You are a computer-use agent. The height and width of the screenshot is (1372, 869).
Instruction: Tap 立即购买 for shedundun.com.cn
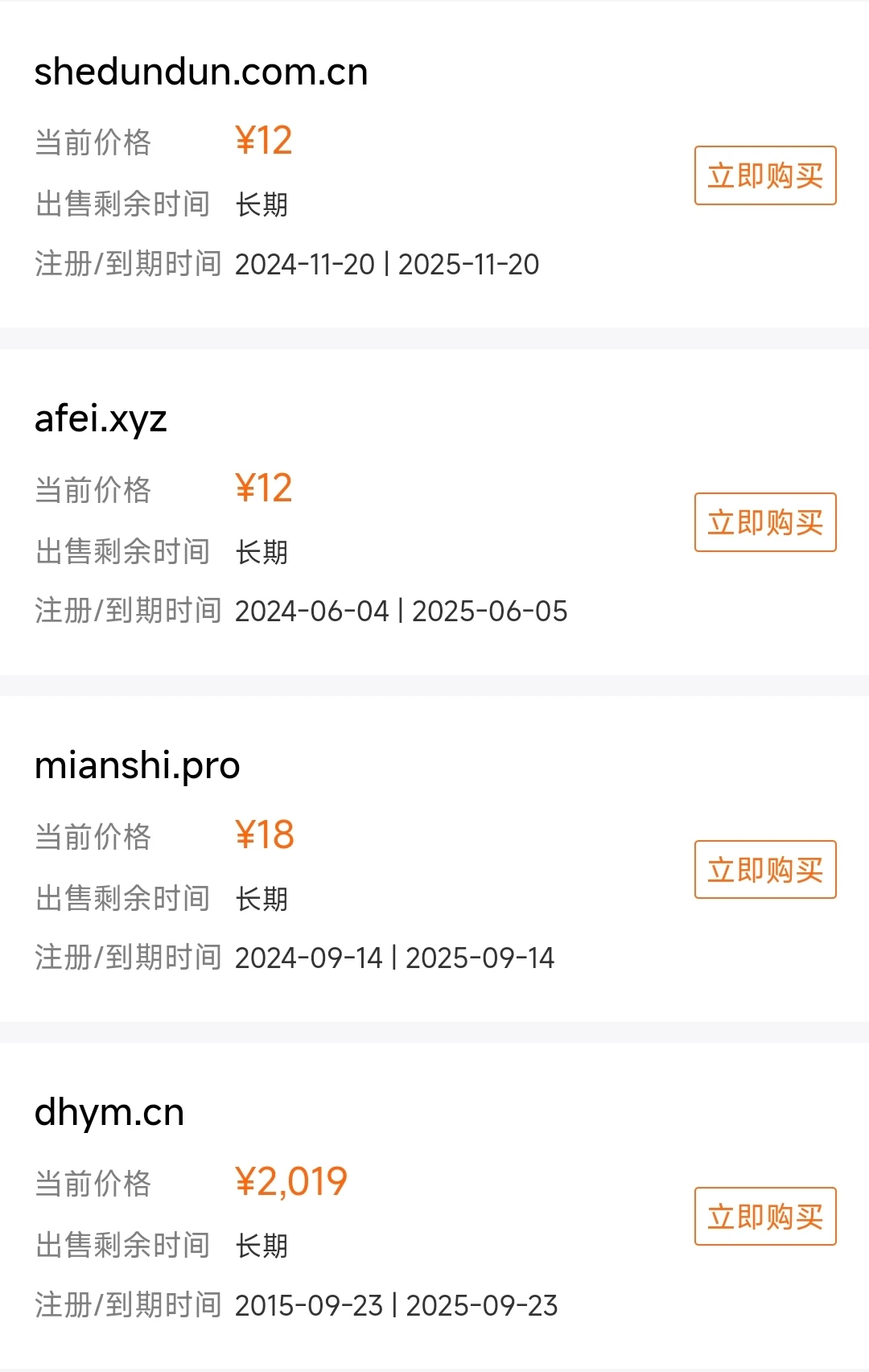[x=765, y=175]
